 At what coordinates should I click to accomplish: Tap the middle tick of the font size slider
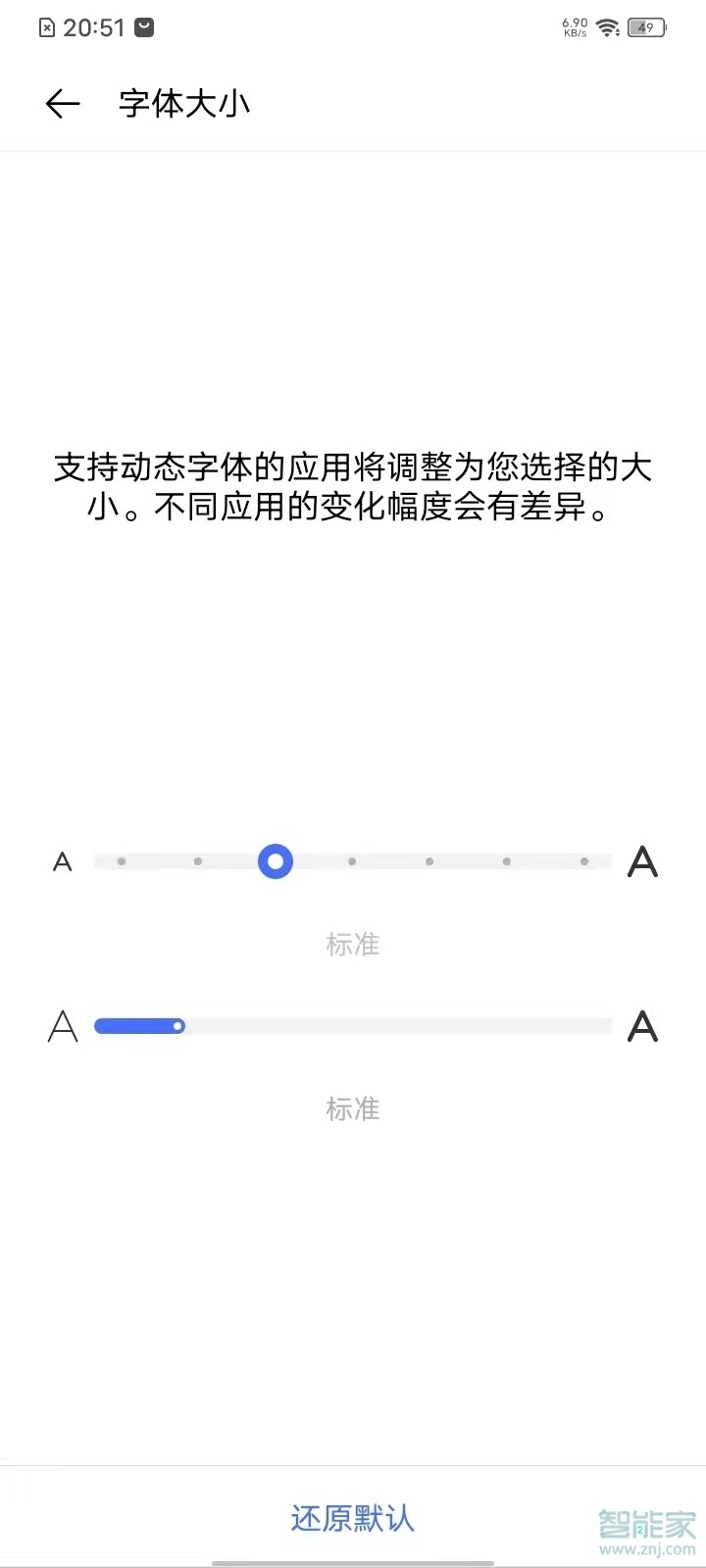[x=352, y=861]
